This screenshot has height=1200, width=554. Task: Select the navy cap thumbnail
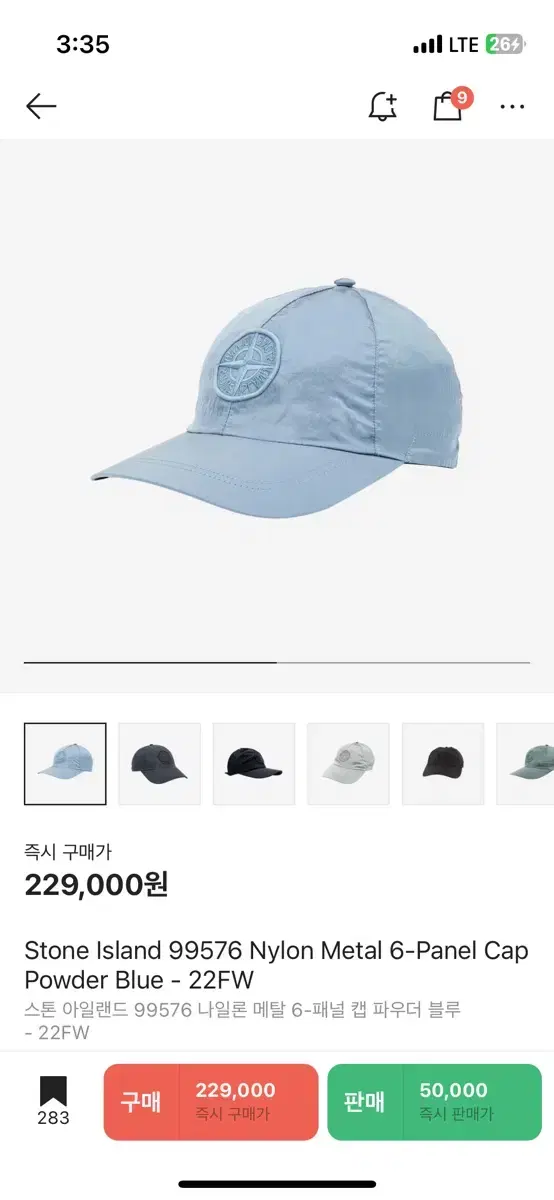(159, 764)
